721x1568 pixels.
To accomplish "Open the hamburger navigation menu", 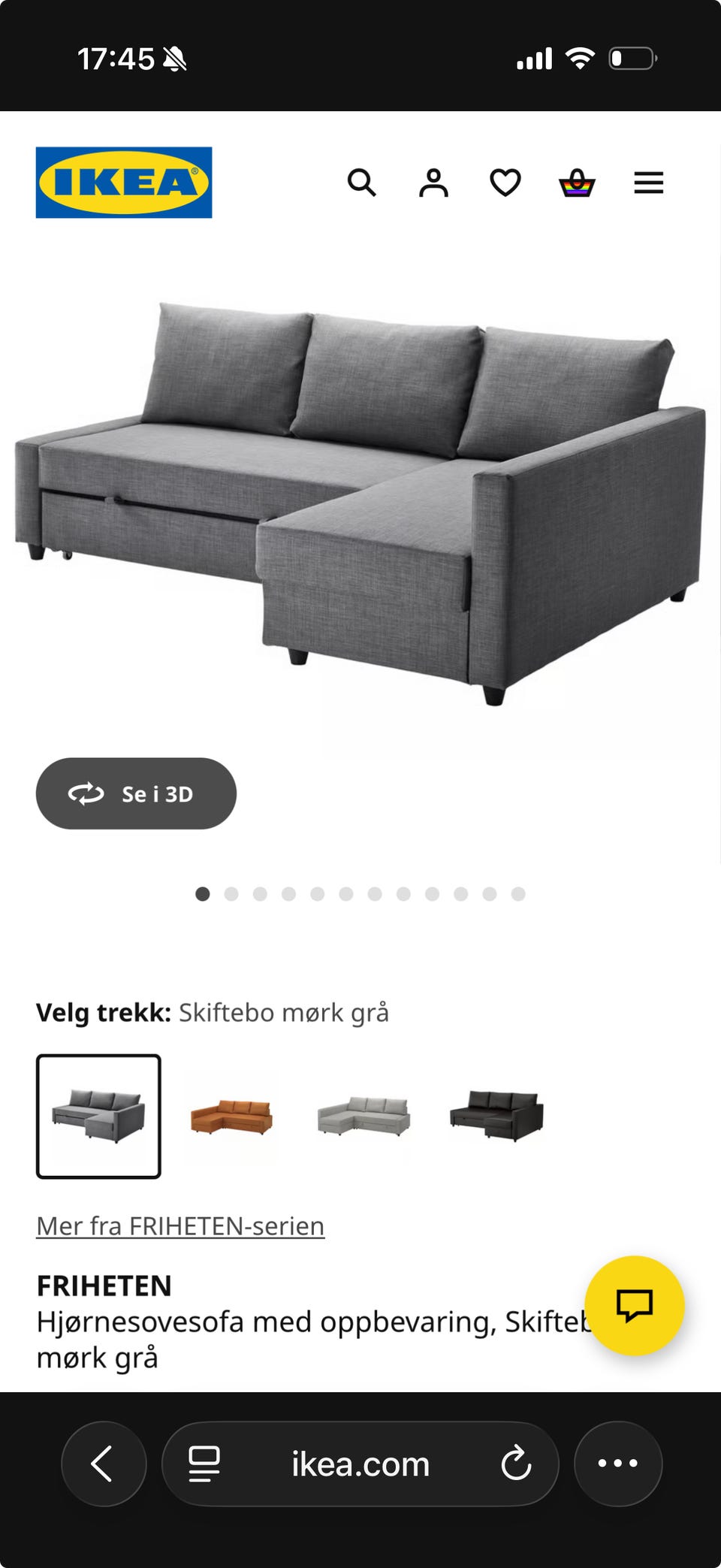I will click(x=648, y=183).
